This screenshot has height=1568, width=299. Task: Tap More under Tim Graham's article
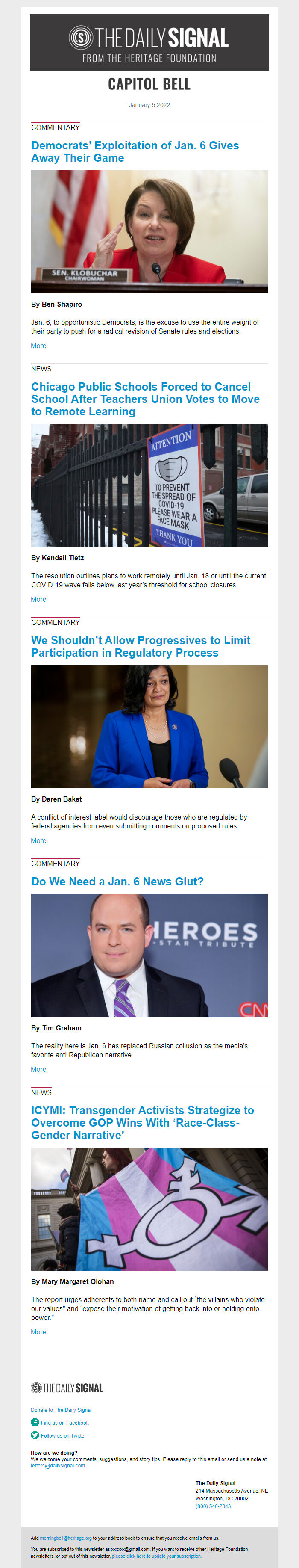click(x=38, y=1069)
